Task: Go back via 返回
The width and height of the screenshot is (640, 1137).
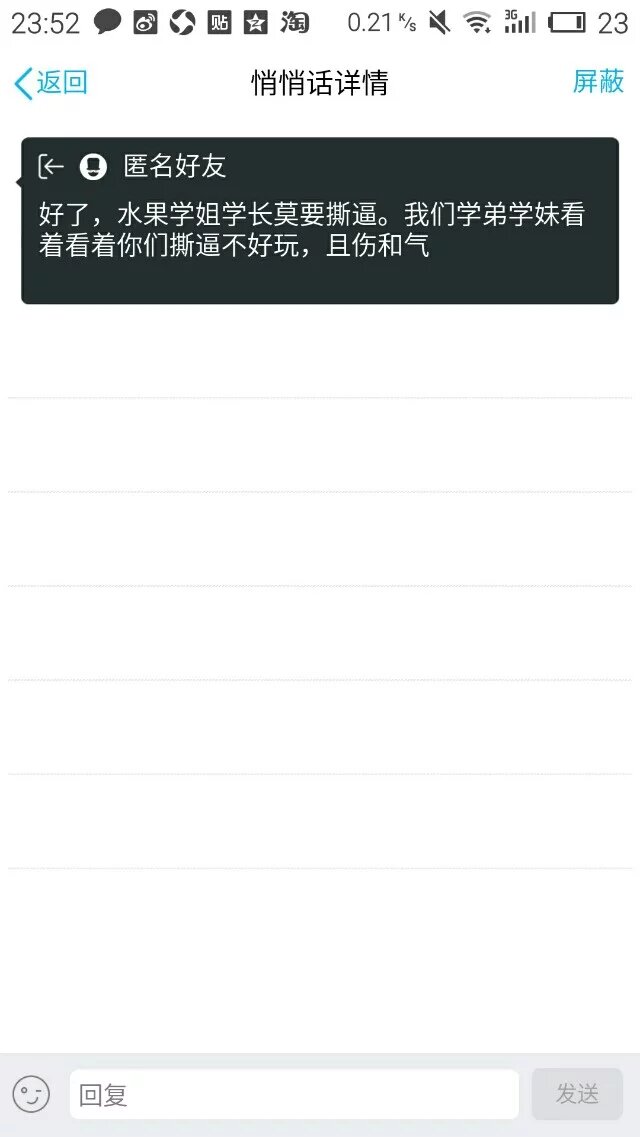Action: [50, 83]
